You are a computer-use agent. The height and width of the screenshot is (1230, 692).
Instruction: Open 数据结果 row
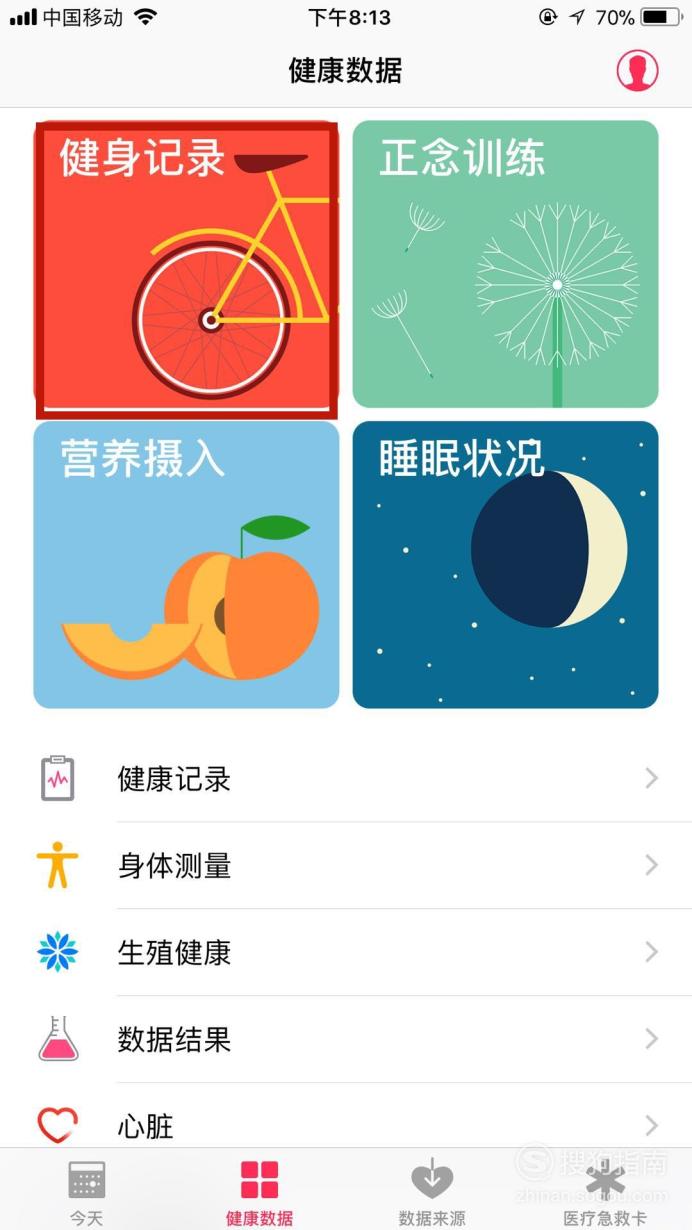pos(346,1040)
